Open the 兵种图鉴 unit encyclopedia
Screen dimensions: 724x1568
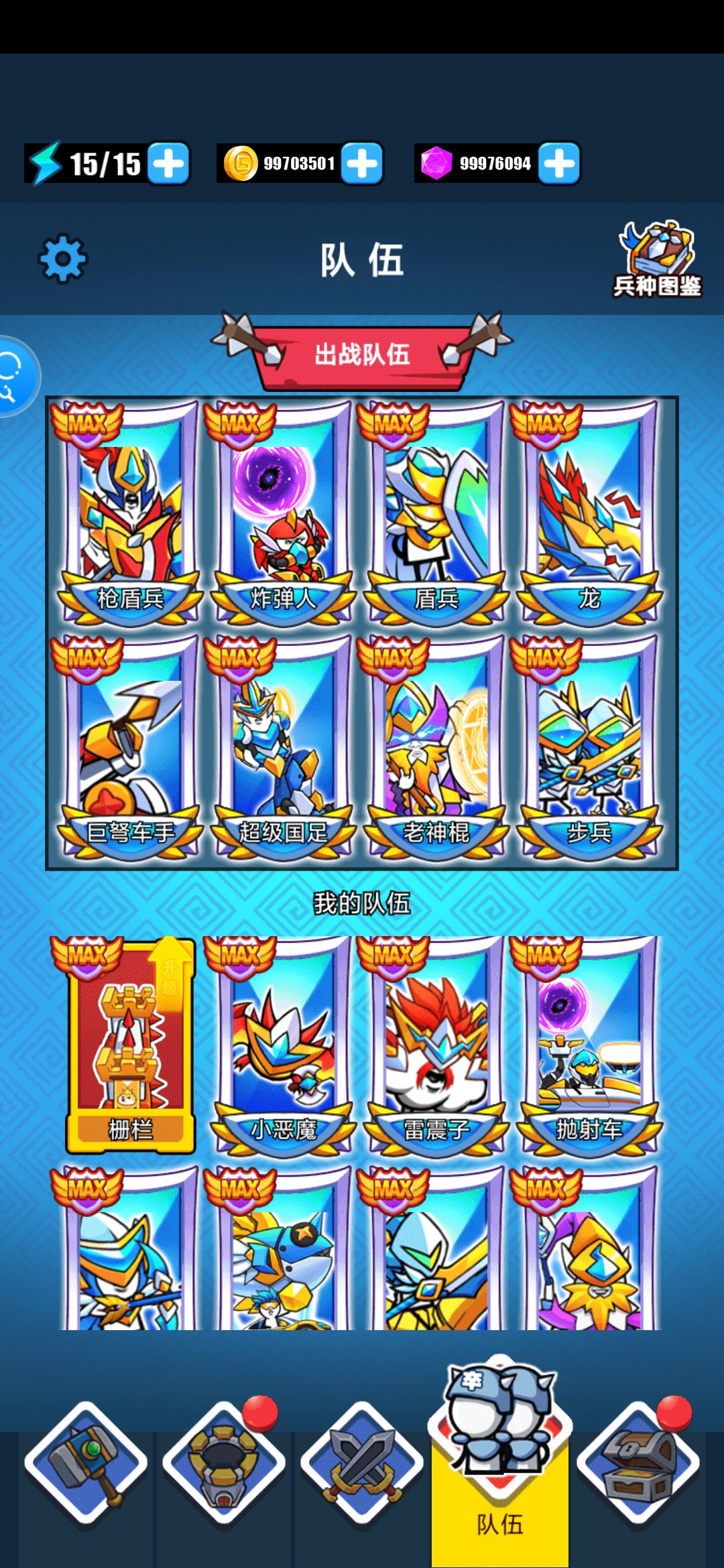[x=657, y=259]
